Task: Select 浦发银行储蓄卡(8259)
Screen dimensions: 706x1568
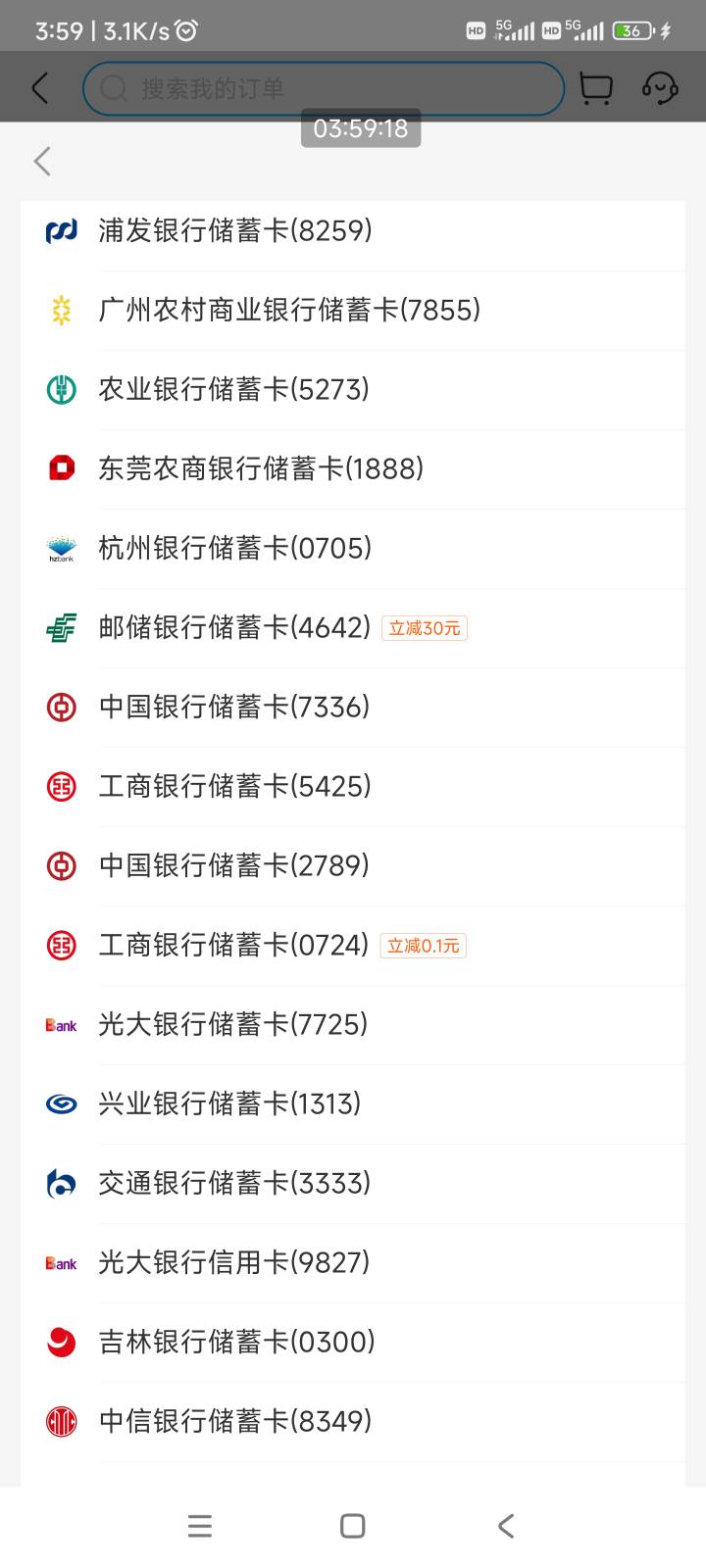Action: [x=353, y=231]
